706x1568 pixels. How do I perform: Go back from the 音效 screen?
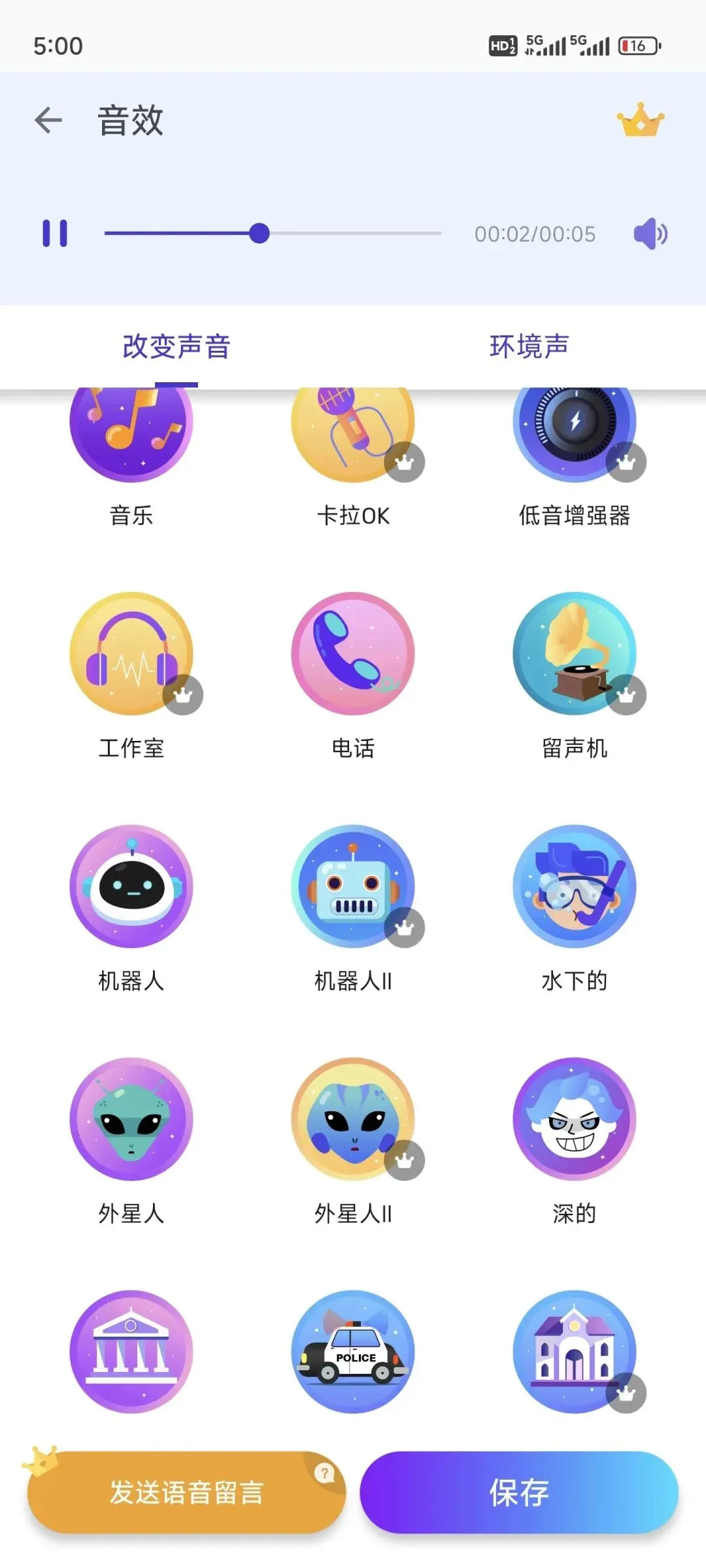tap(48, 121)
